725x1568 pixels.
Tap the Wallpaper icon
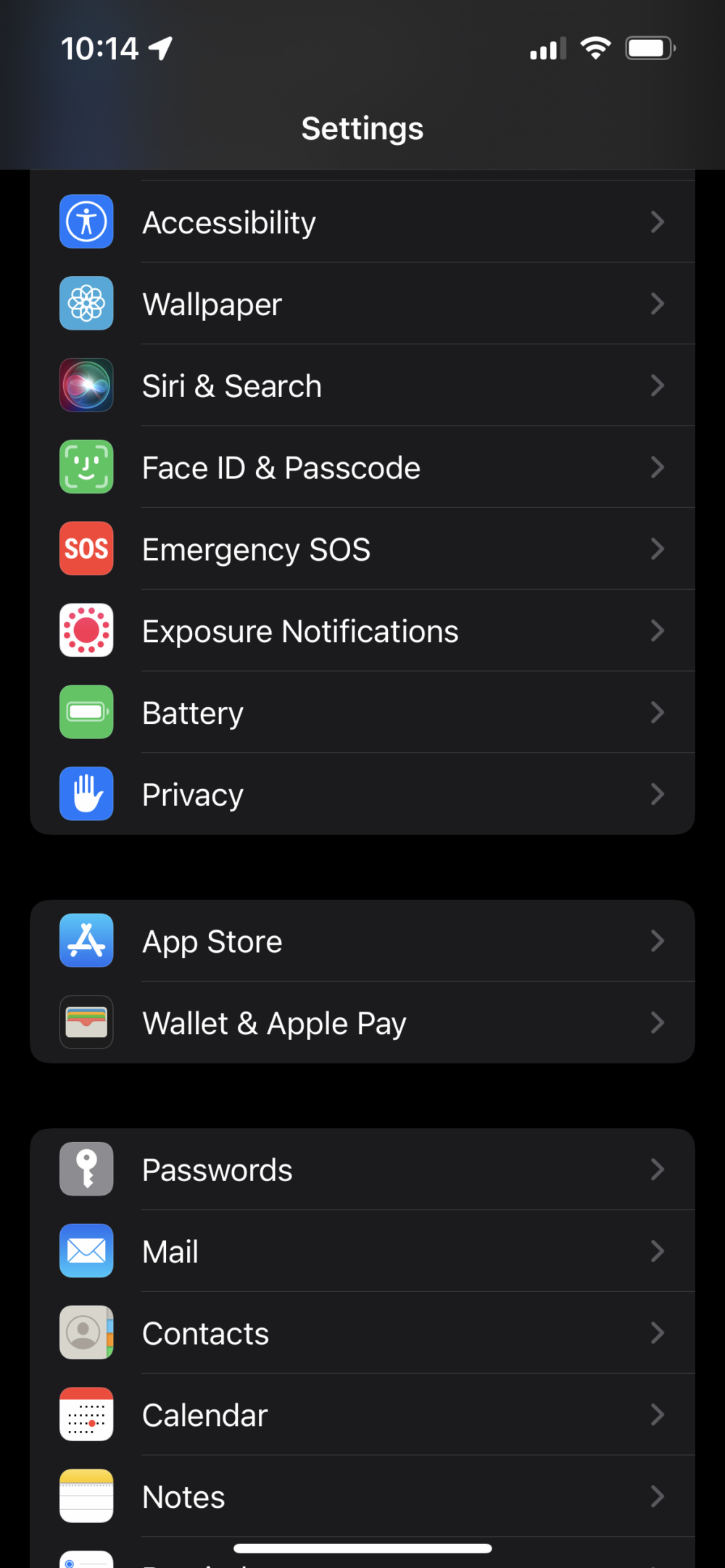pyautogui.click(x=86, y=304)
